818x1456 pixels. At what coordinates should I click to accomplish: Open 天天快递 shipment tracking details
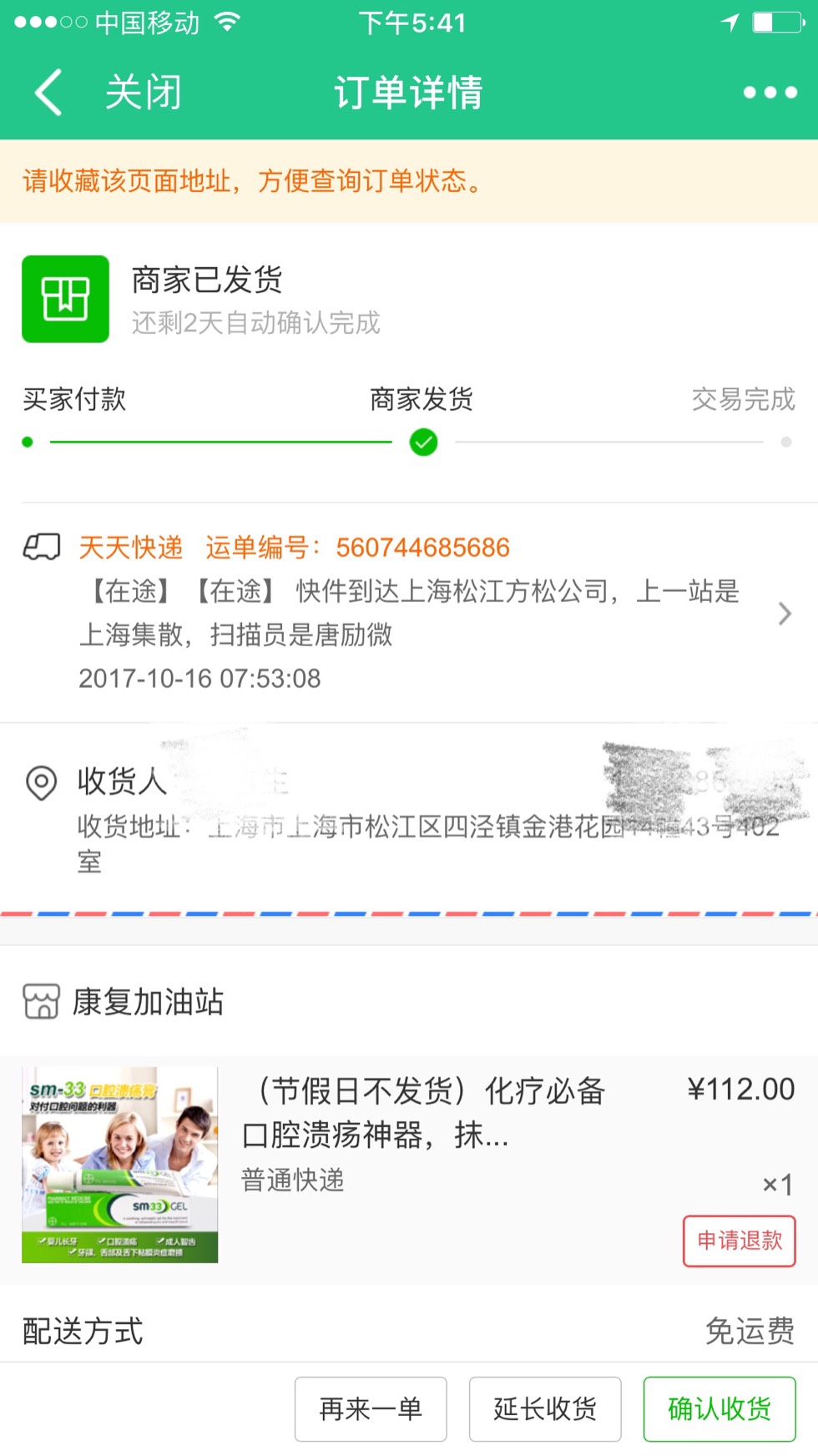pyautogui.click(x=409, y=614)
